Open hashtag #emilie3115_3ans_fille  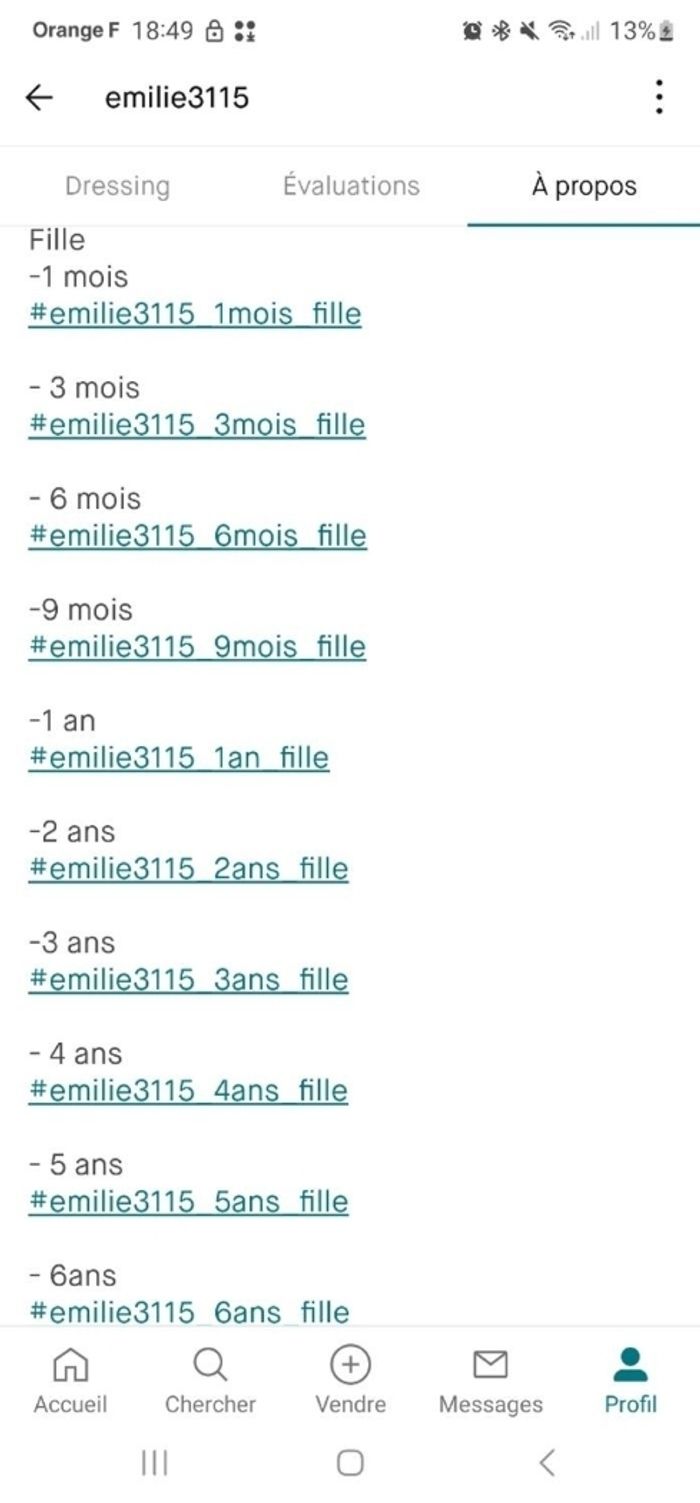pos(188,980)
